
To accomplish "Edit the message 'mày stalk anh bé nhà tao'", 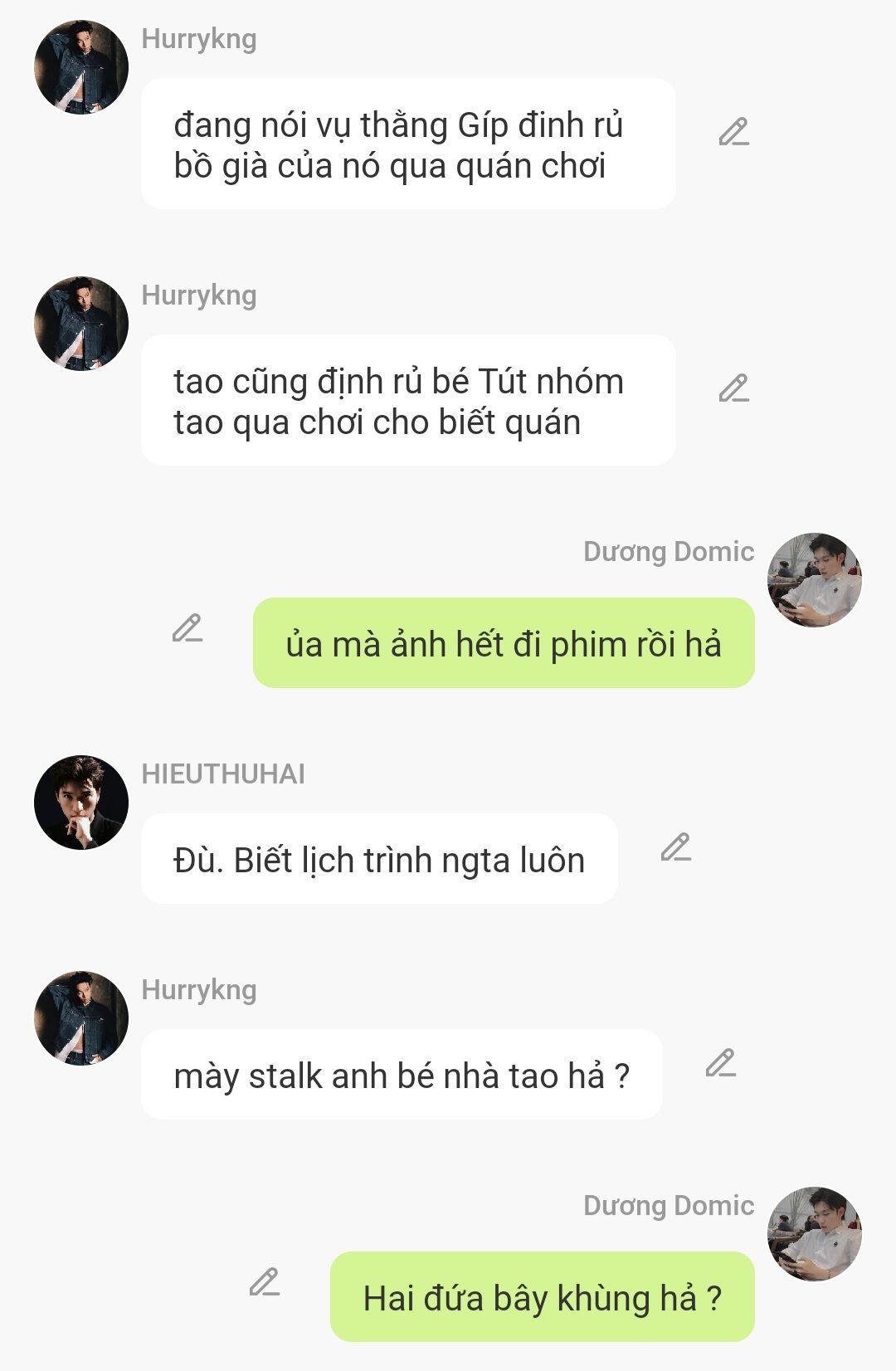I will pos(720,1063).
